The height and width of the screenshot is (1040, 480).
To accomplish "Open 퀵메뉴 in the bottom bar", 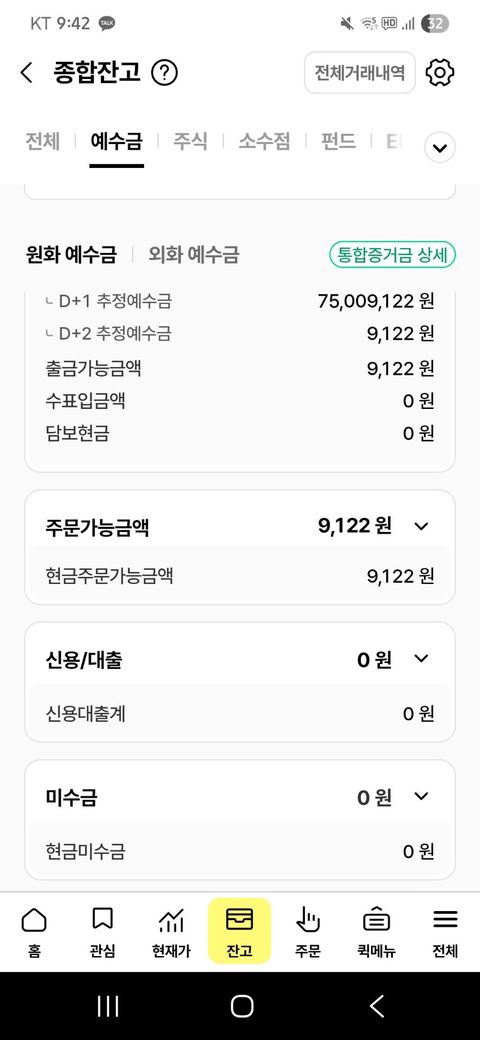I will (376, 933).
